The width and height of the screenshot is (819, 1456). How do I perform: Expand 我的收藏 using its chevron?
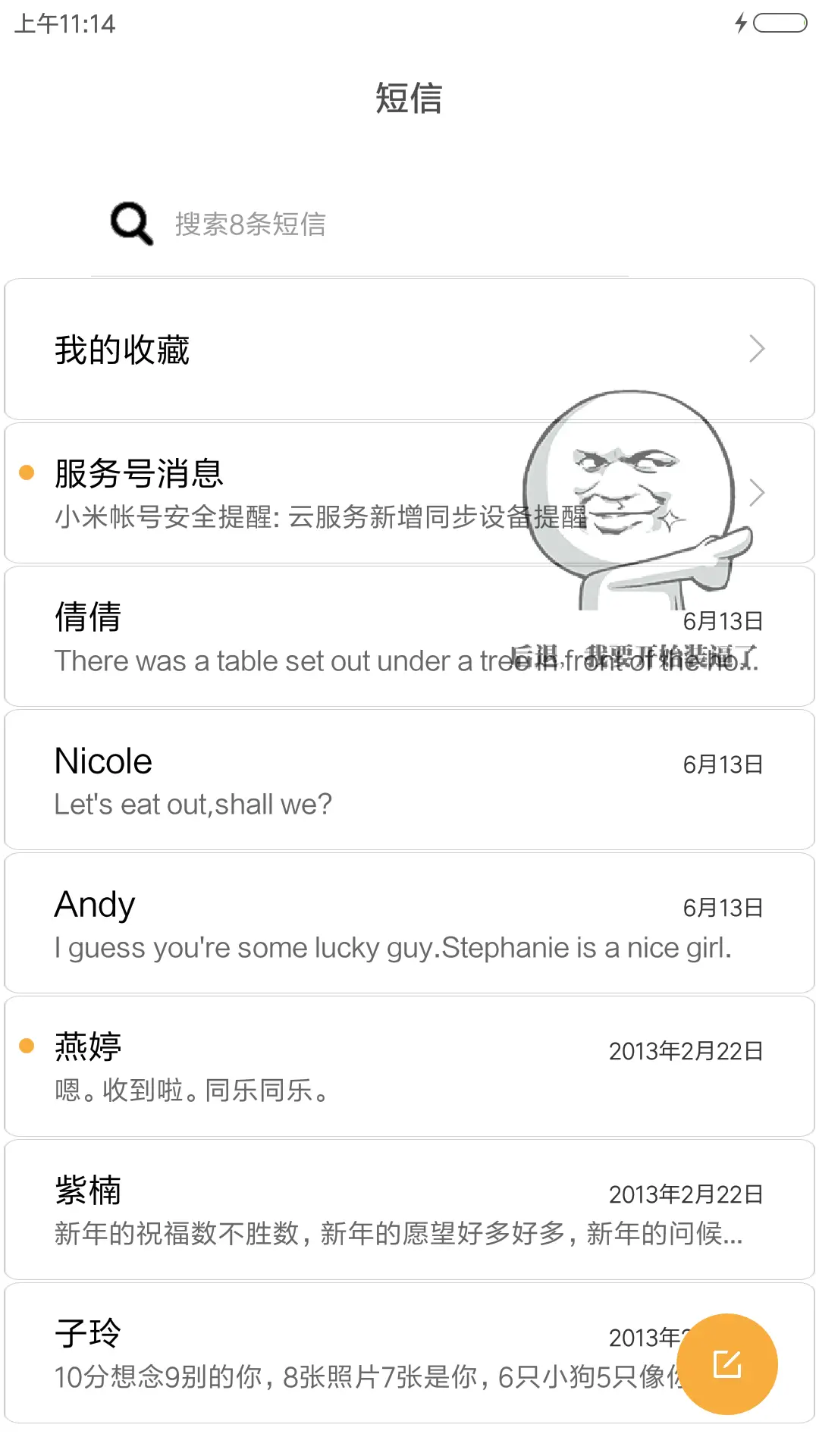[x=758, y=349]
